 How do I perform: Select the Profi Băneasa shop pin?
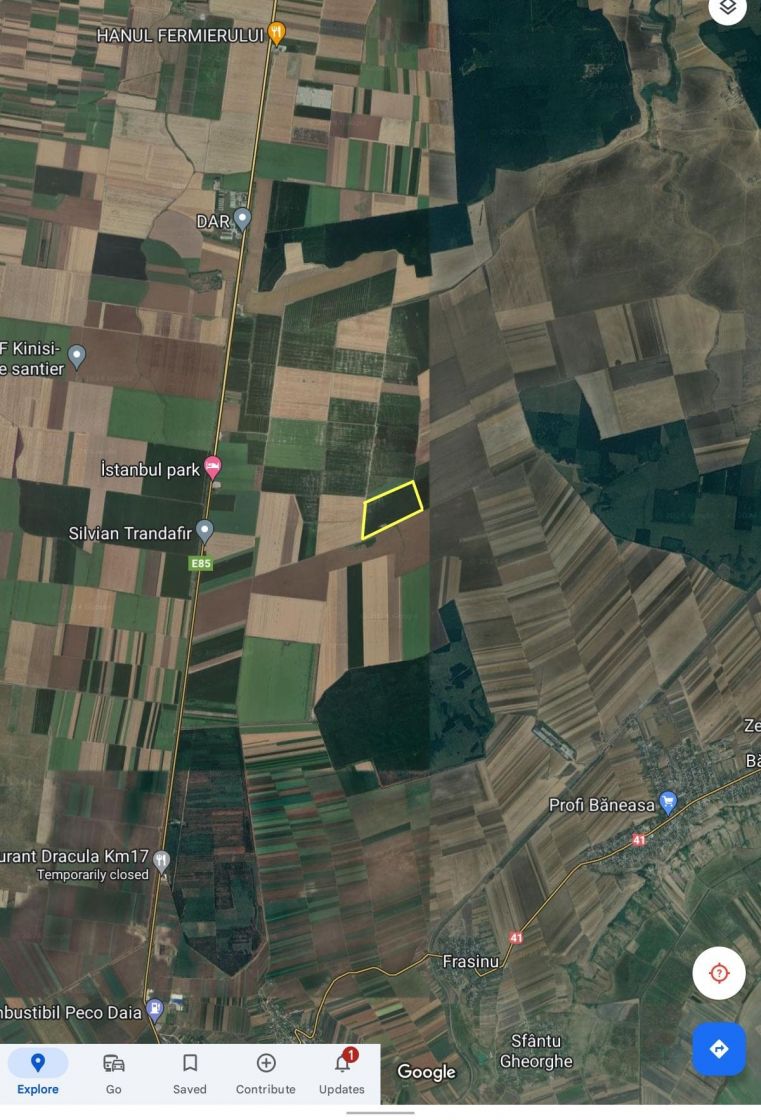coord(669,803)
